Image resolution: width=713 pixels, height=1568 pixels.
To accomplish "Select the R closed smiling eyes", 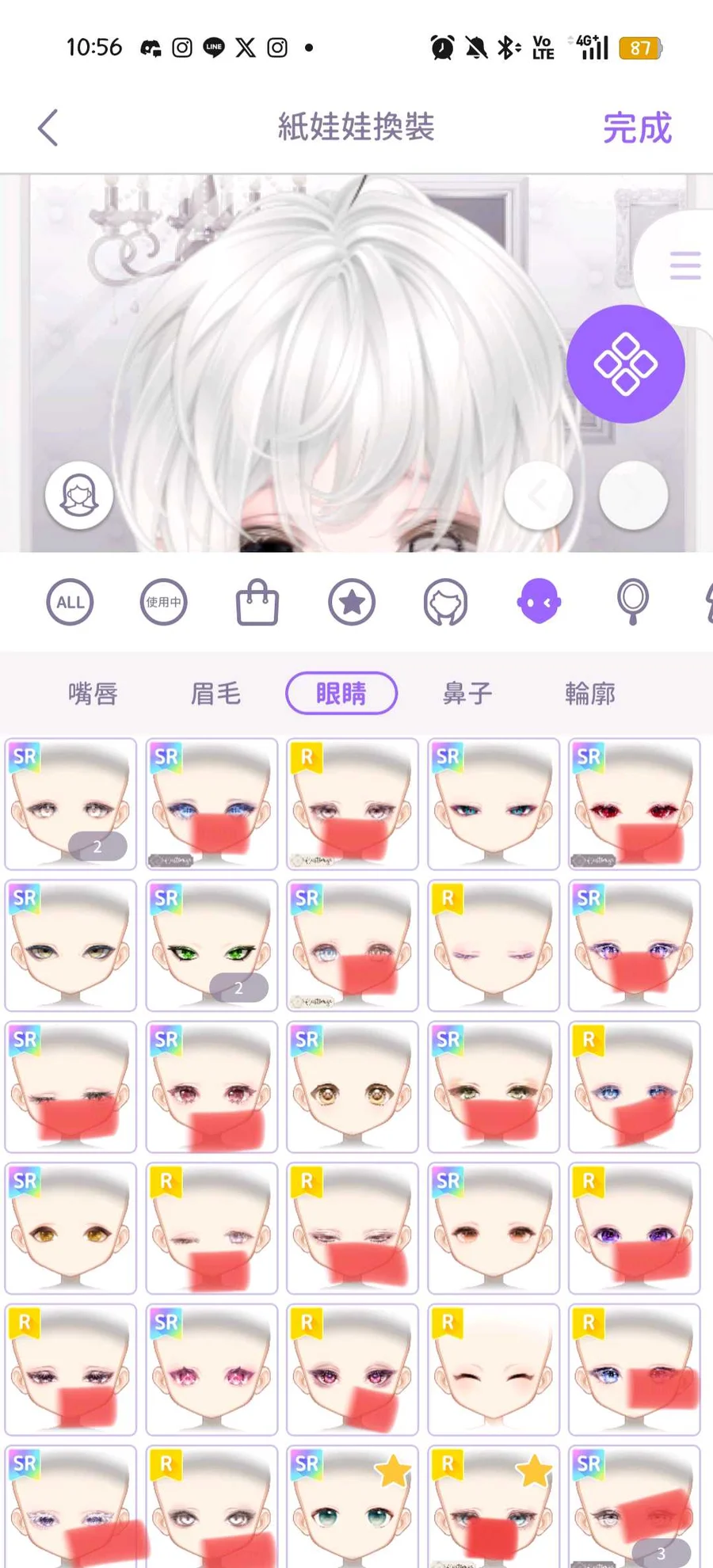I will point(493,1369).
